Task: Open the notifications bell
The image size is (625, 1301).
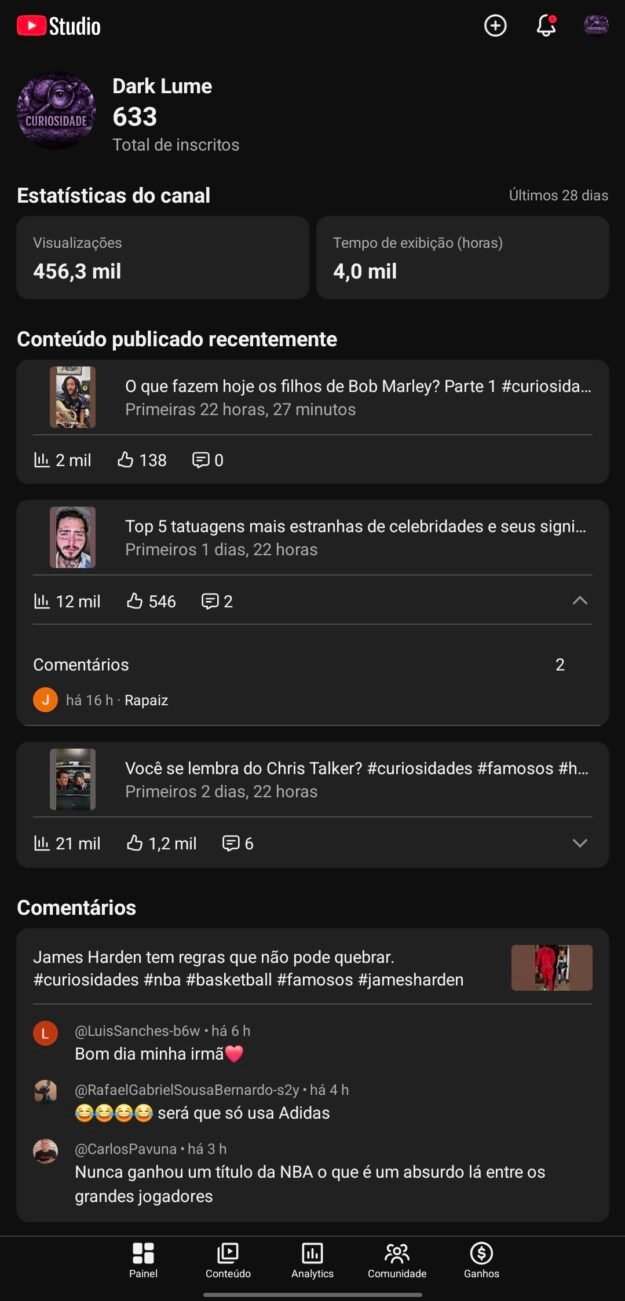Action: pos(546,26)
